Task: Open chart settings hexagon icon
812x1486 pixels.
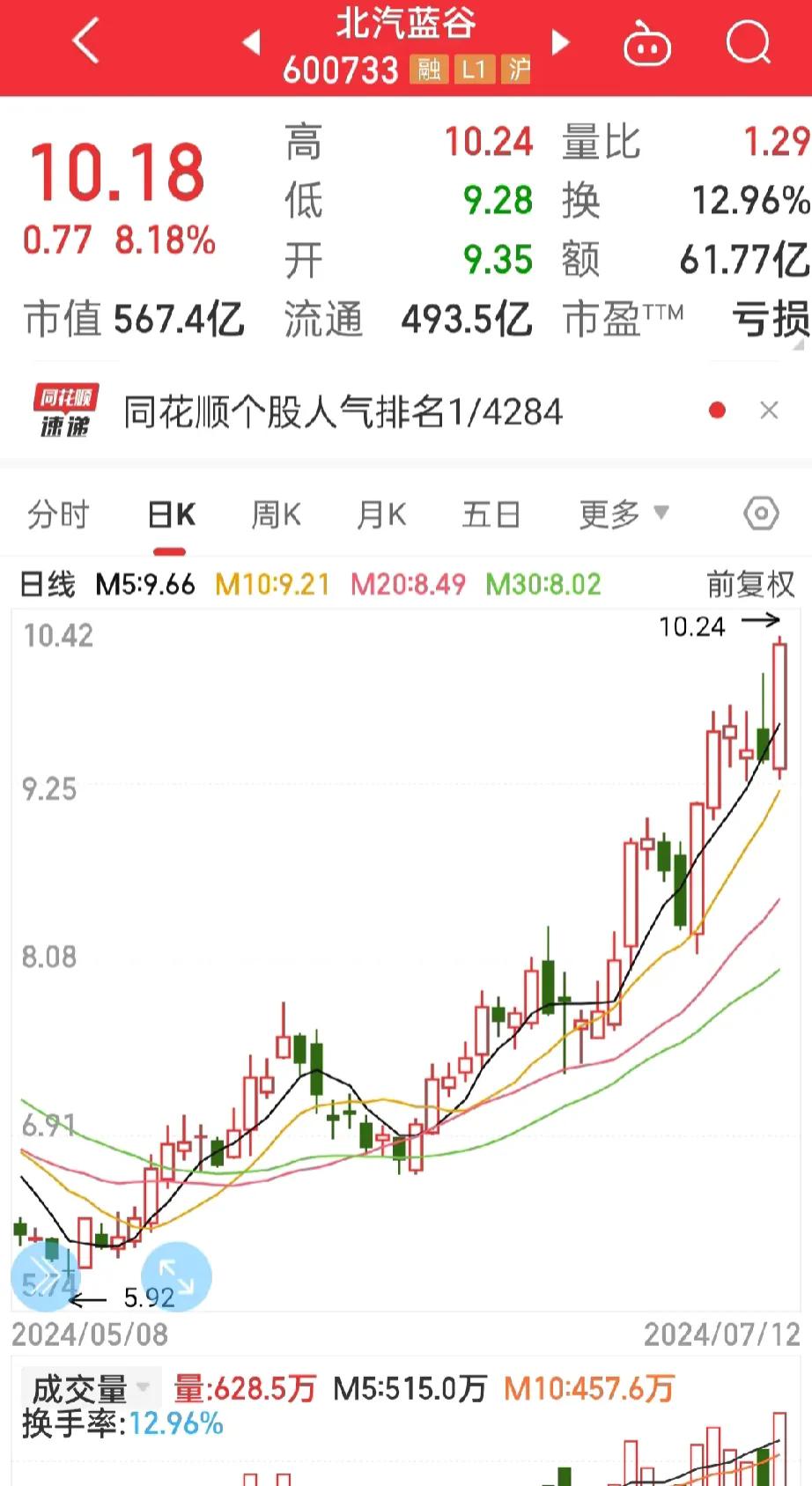Action: 761,514
